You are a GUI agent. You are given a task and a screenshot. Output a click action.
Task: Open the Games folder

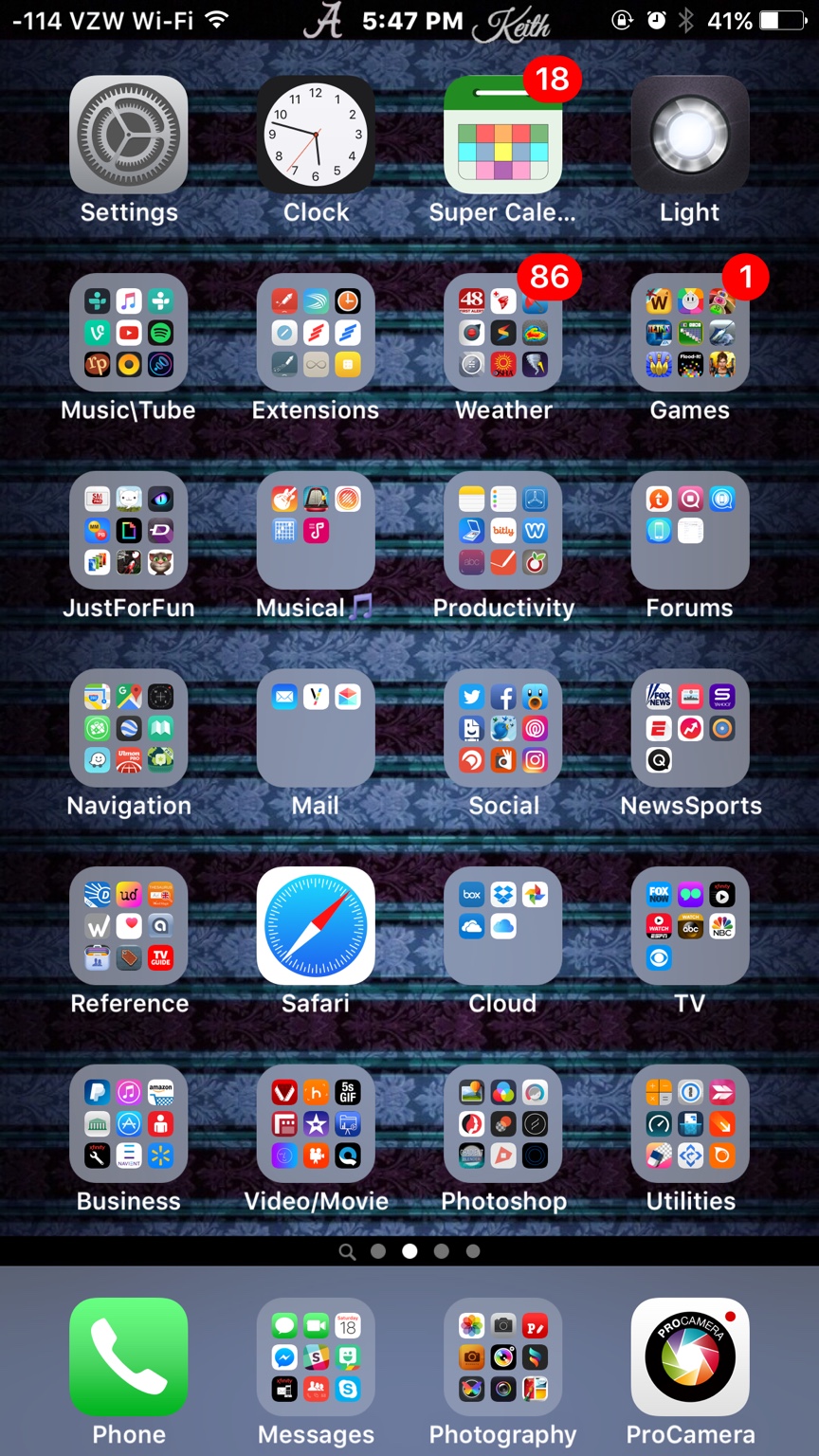coord(690,333)
